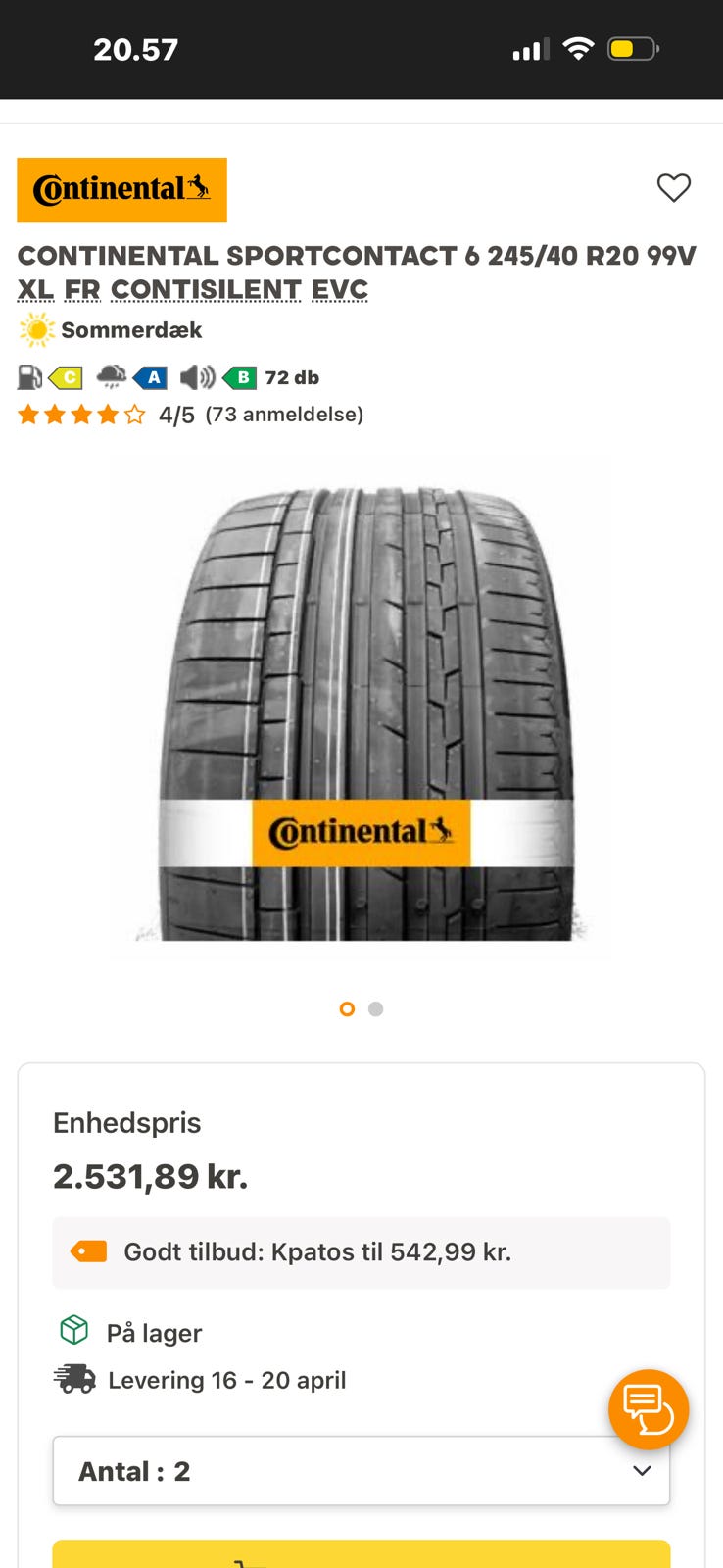This screenshot has width=723, height=1568.
Task: Expand the quantity selector chevron
Action: (x=641, y=1470)
